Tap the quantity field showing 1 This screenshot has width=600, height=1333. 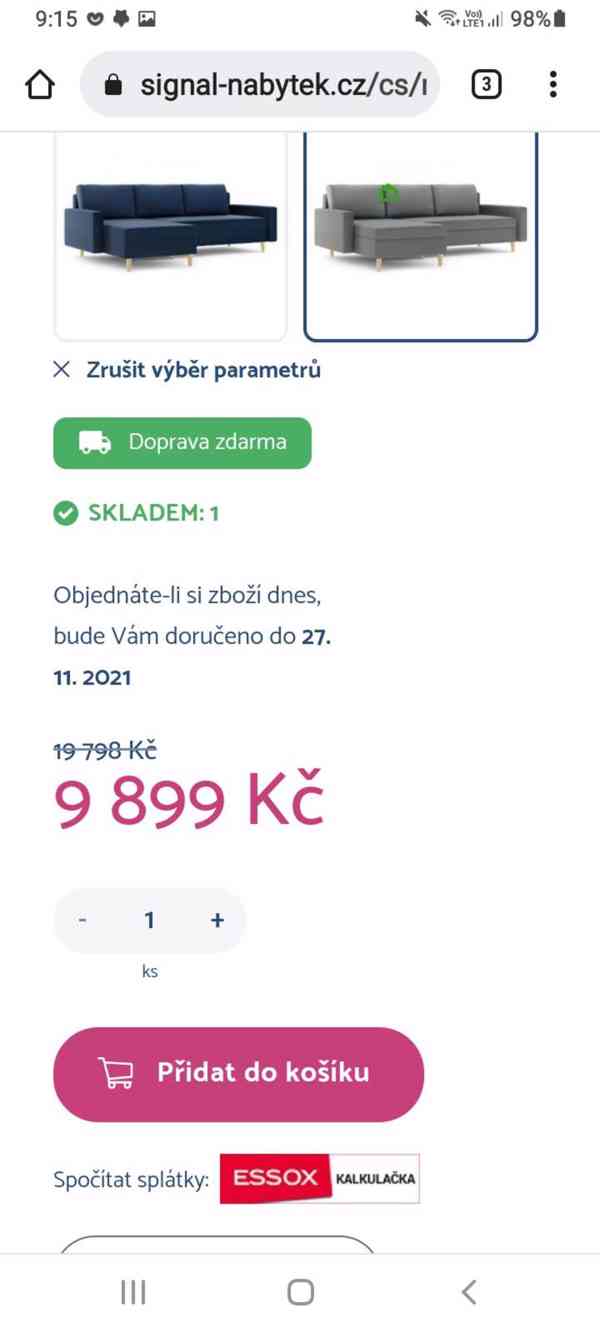(150, 921)
